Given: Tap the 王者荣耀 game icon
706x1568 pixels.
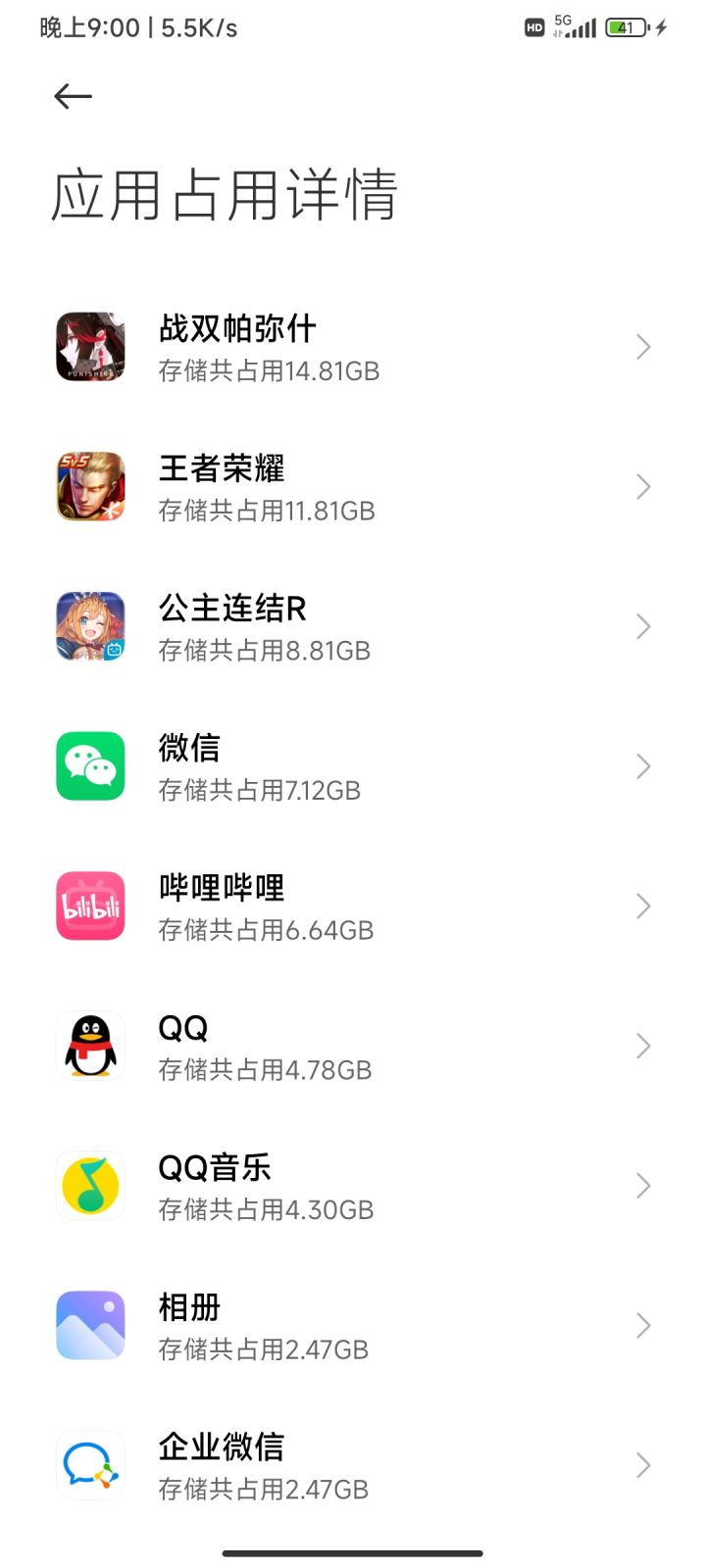Looking at the screenshot, I should tap(90, 487).
